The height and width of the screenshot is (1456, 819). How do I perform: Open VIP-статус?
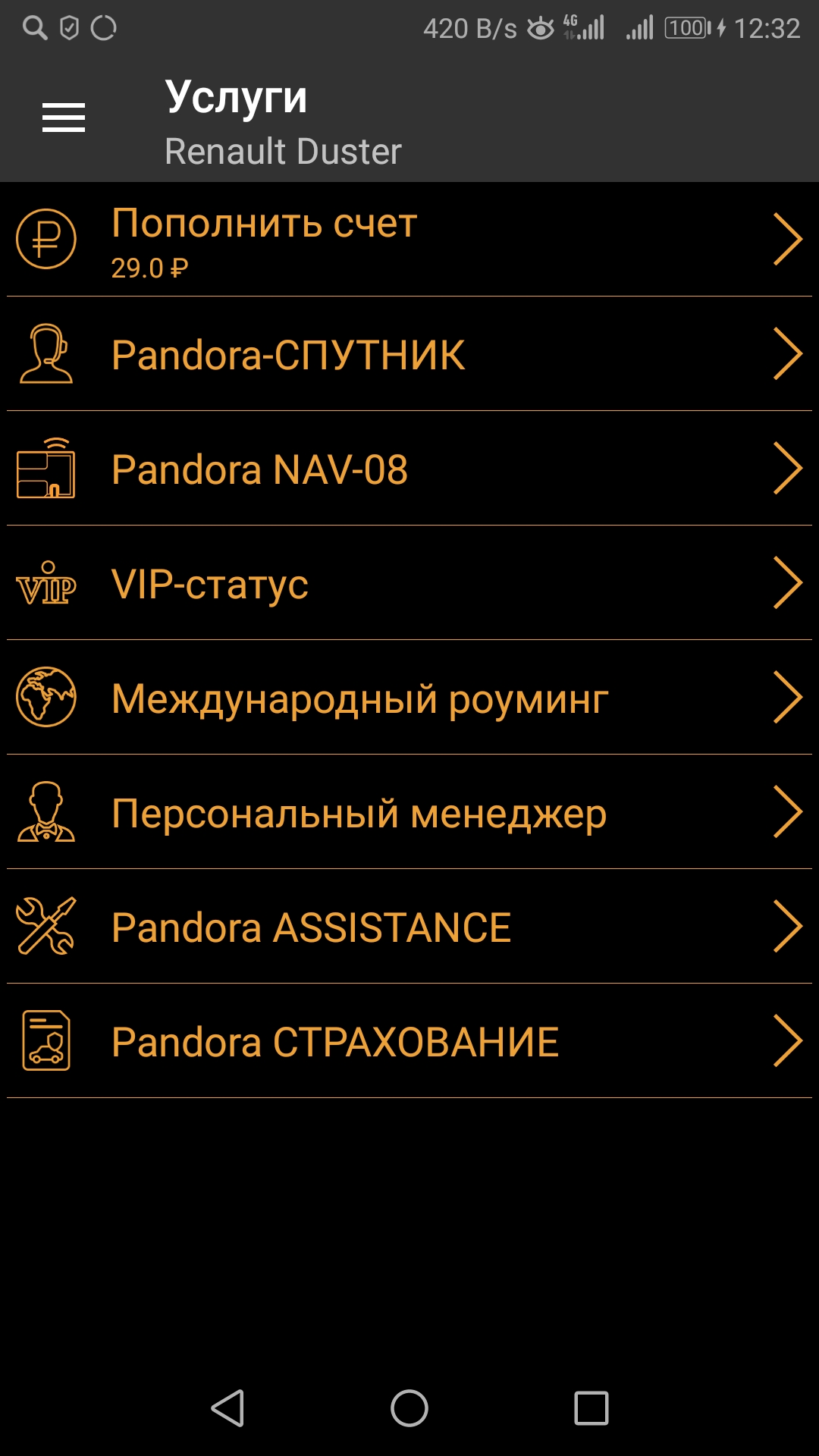point(409,583)
